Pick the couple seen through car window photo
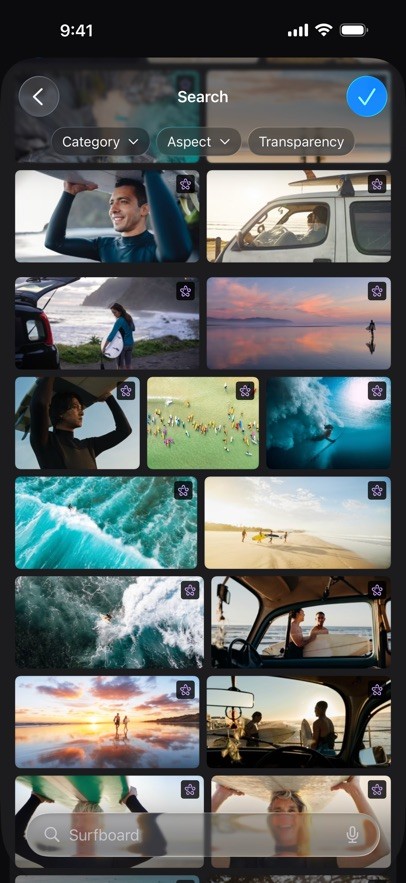The height and width of the screenshot is (883, 406). 301,622
